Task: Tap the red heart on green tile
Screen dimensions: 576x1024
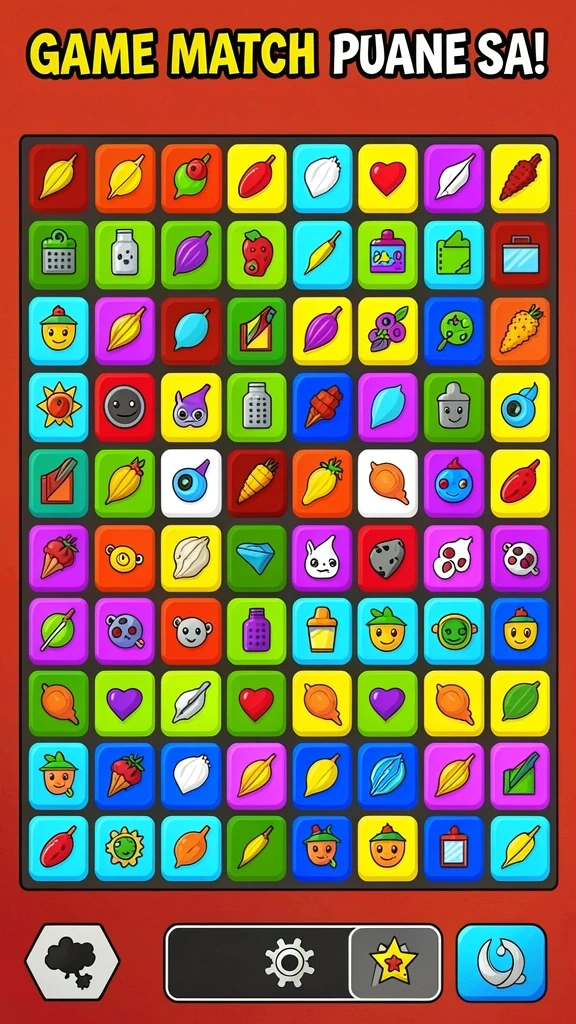Action: (257, 704)
